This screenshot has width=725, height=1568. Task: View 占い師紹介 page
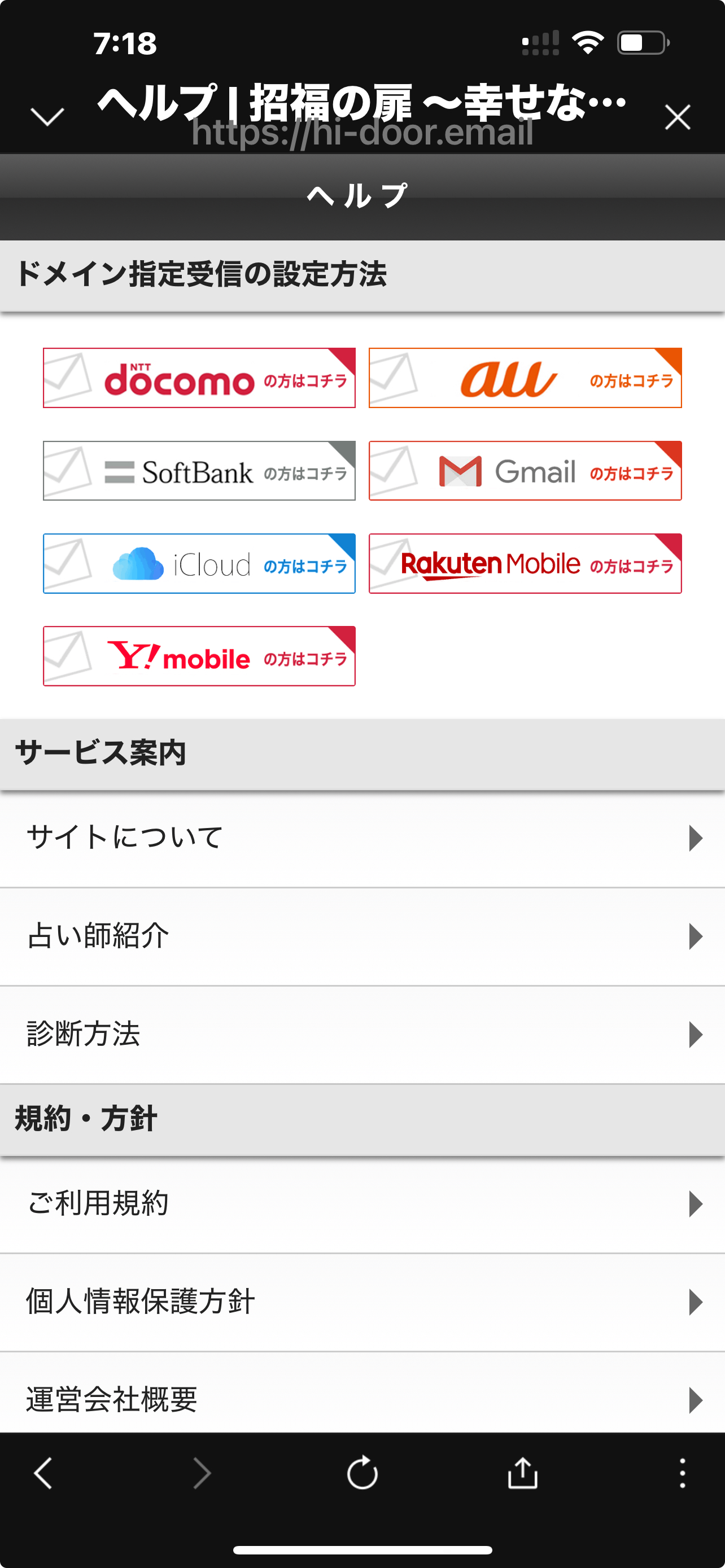(x=362, y=937)
